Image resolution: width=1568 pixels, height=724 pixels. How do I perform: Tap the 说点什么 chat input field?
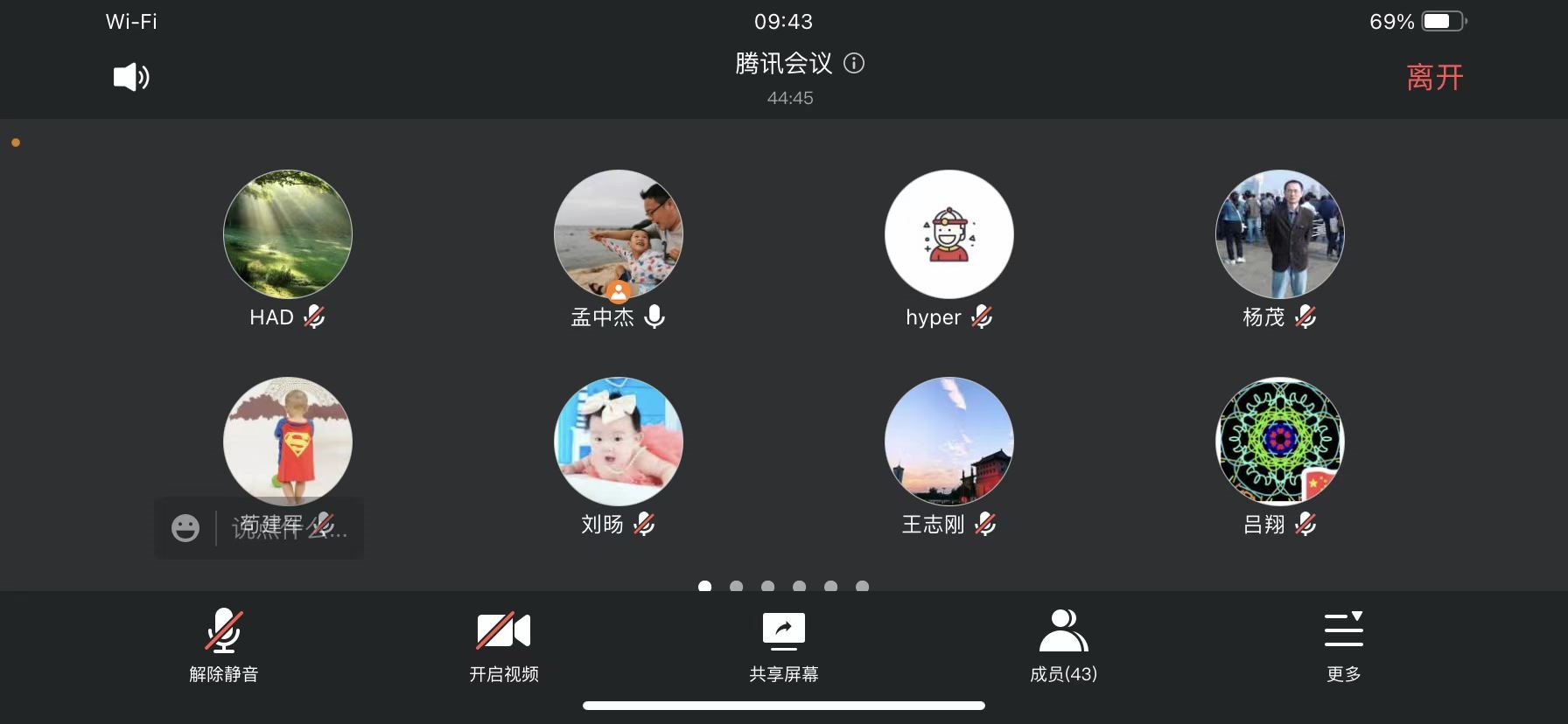pos(289,529)
